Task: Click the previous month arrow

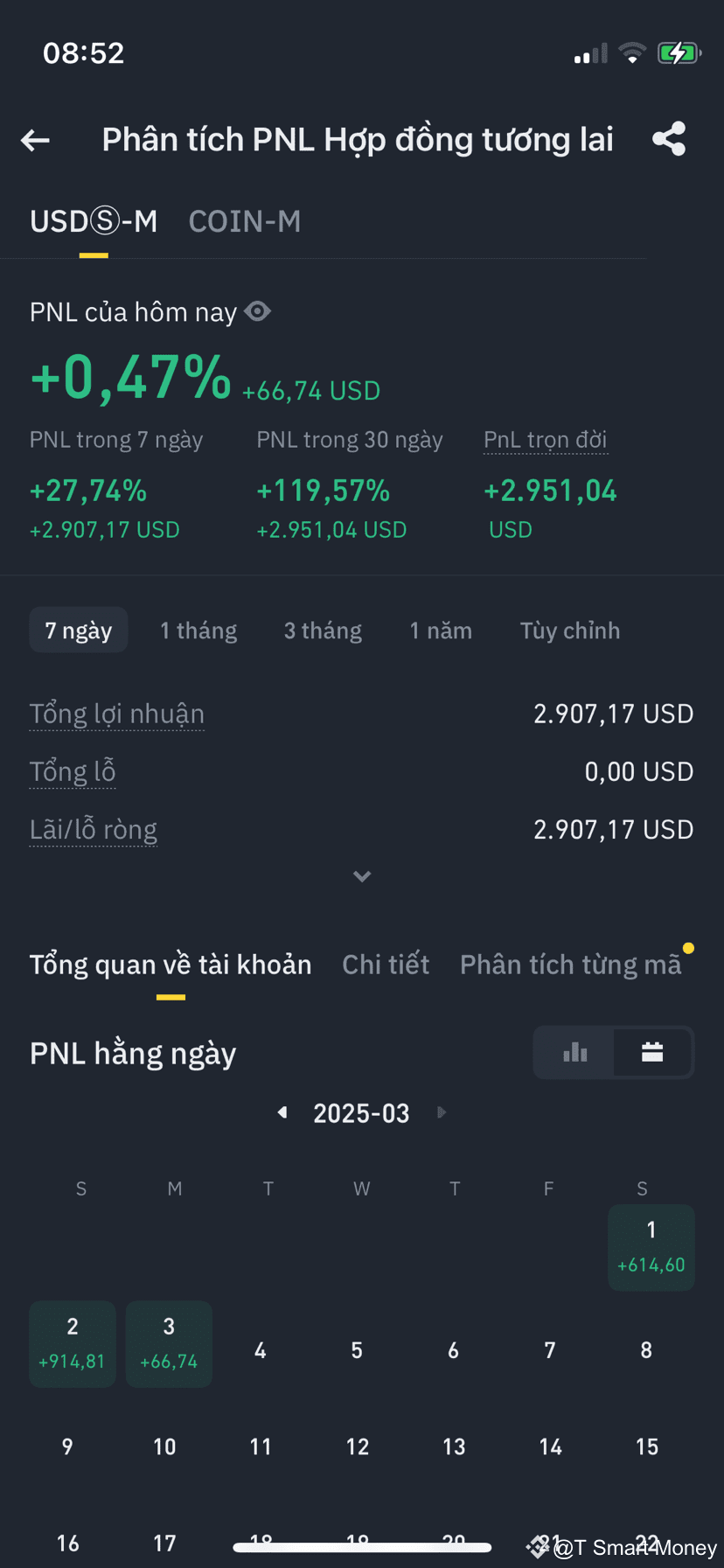Action: tap(282, 1112)
